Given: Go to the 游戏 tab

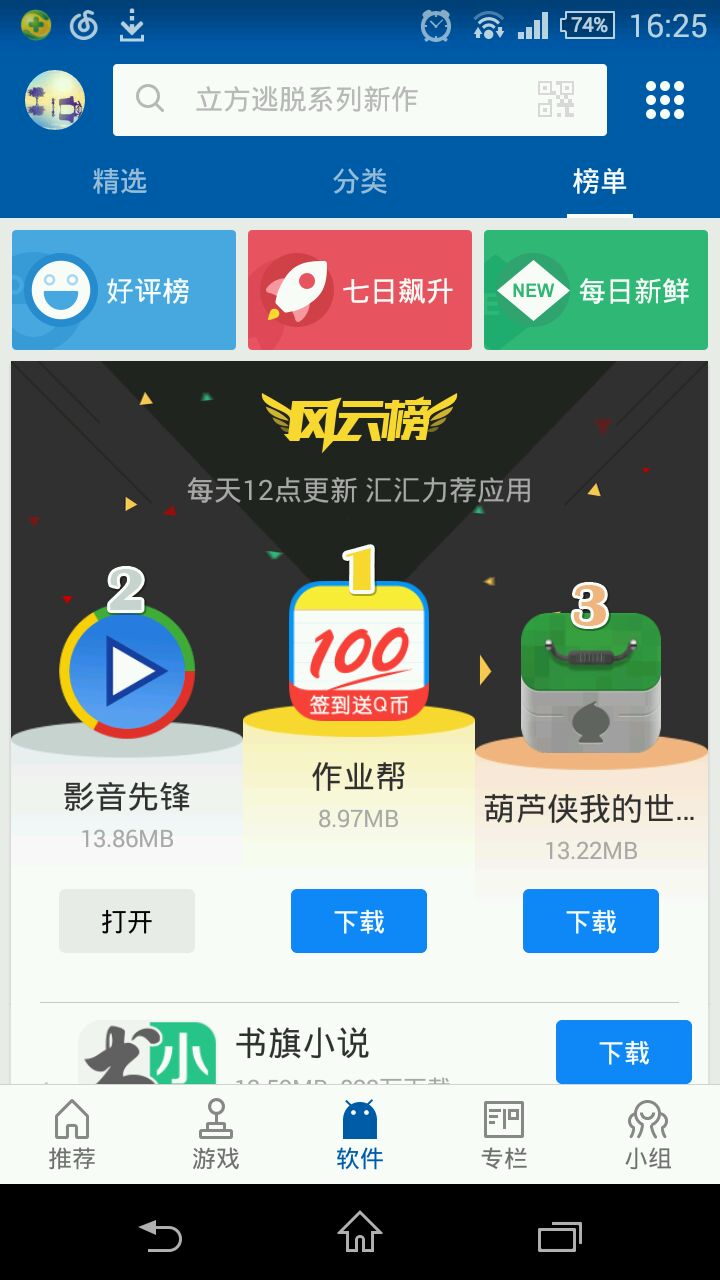Looking at the screenshot, I should click(x=216, y=1135).
